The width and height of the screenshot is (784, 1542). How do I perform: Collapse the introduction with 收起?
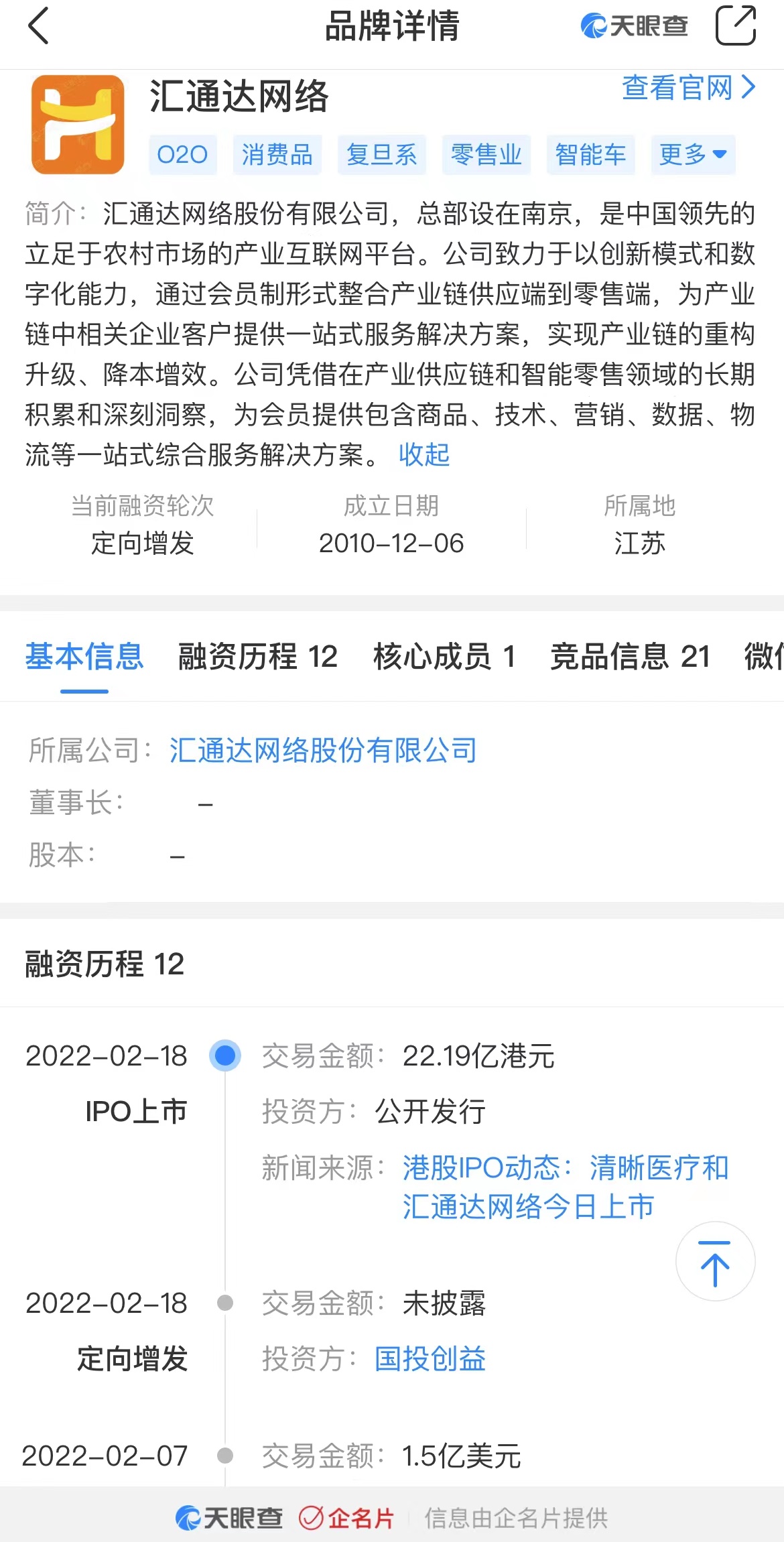[x=424, y=455]
